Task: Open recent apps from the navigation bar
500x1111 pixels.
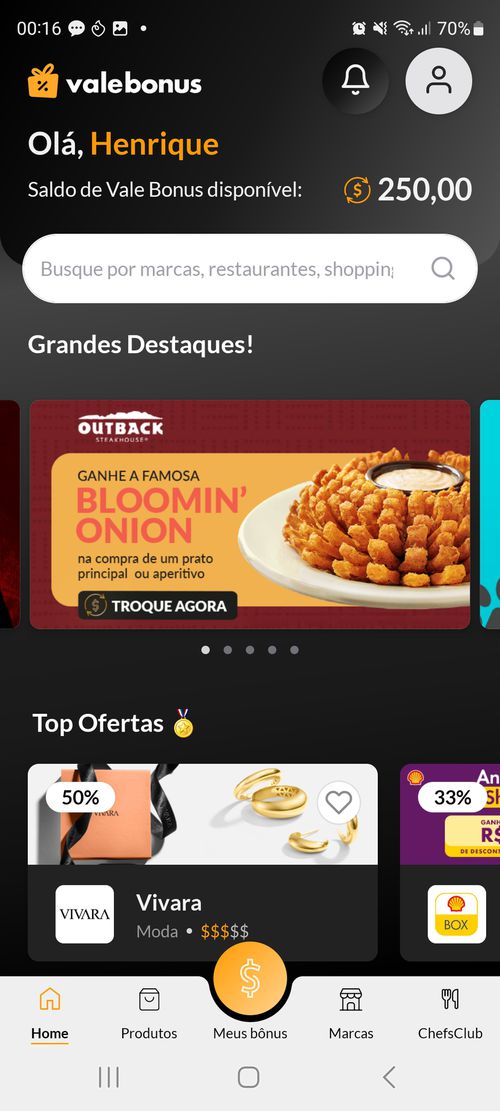Action: [108, 1077]
